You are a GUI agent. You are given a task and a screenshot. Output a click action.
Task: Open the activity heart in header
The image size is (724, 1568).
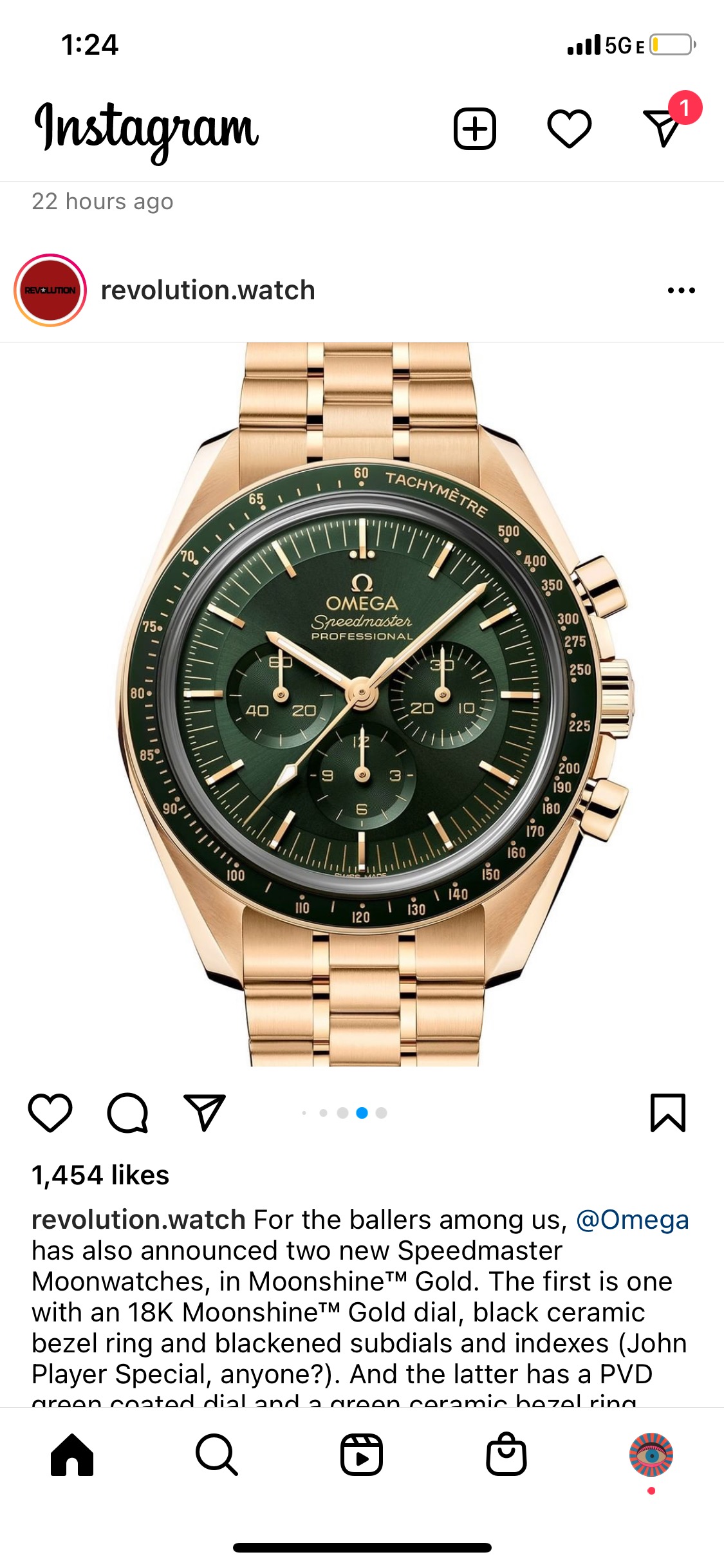click(x=569, y=129)
